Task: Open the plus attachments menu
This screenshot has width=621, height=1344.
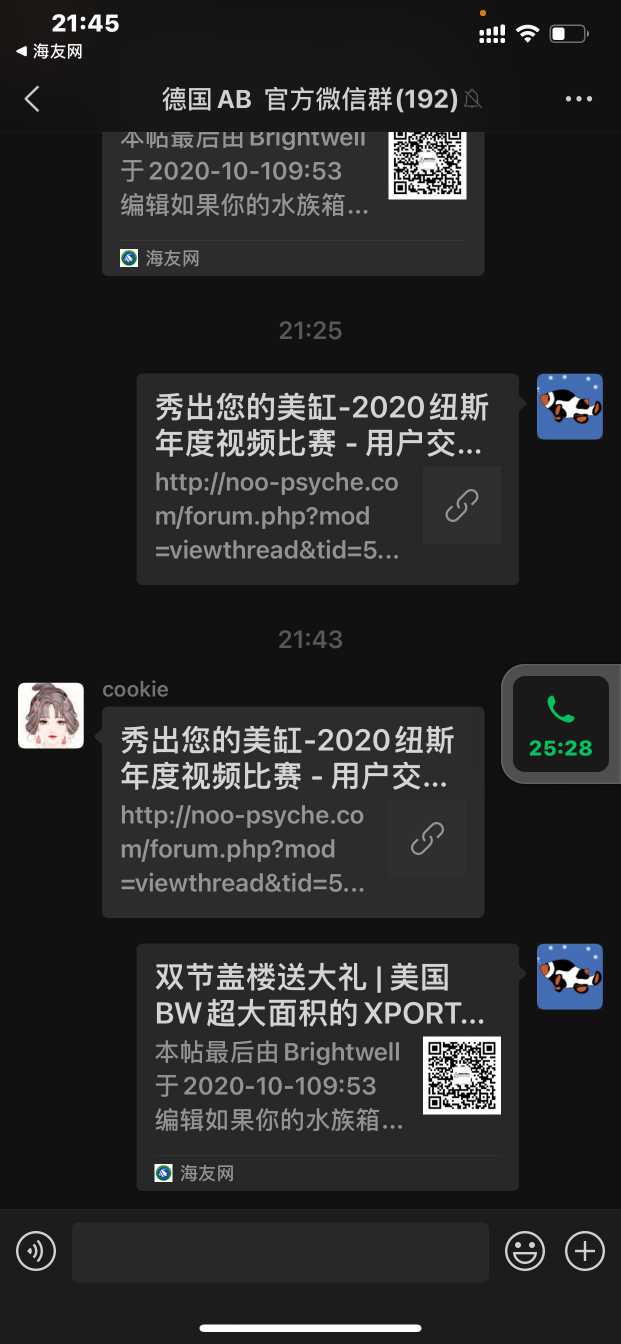Action: [585, 1251]
